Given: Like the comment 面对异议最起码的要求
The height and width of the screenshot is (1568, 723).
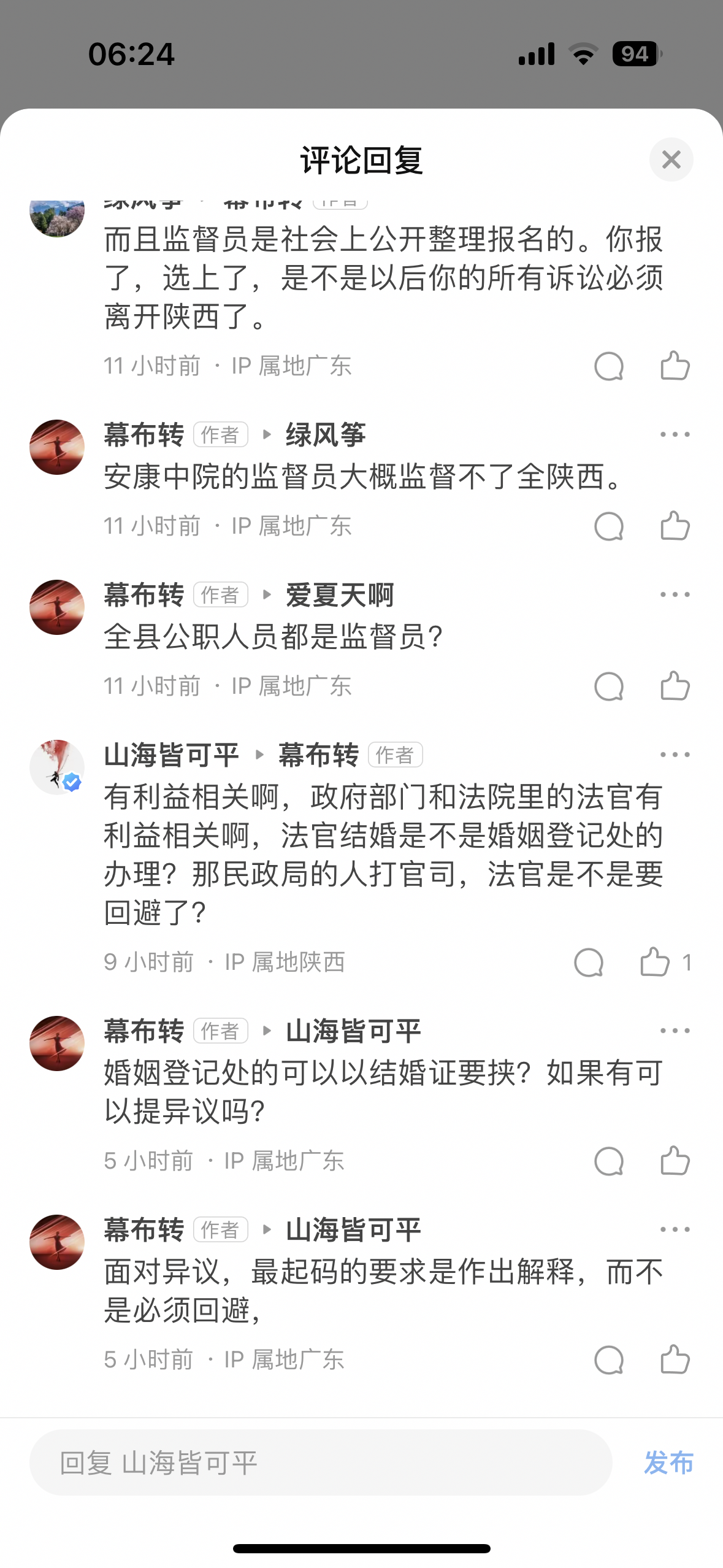Looking at the screenshot, I should [675, 1359].
